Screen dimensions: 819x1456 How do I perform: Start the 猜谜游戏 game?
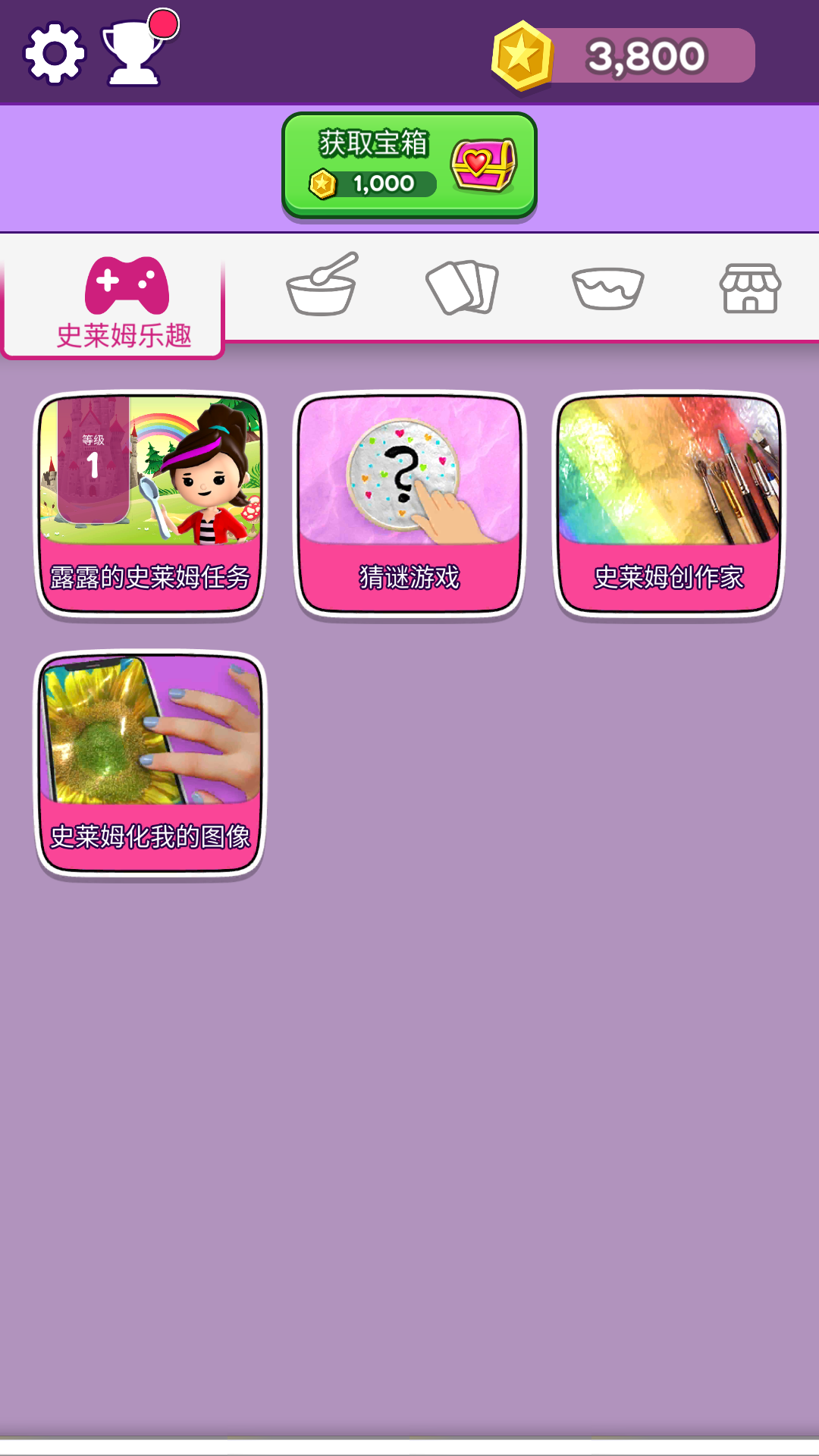[x=409, y=504]
